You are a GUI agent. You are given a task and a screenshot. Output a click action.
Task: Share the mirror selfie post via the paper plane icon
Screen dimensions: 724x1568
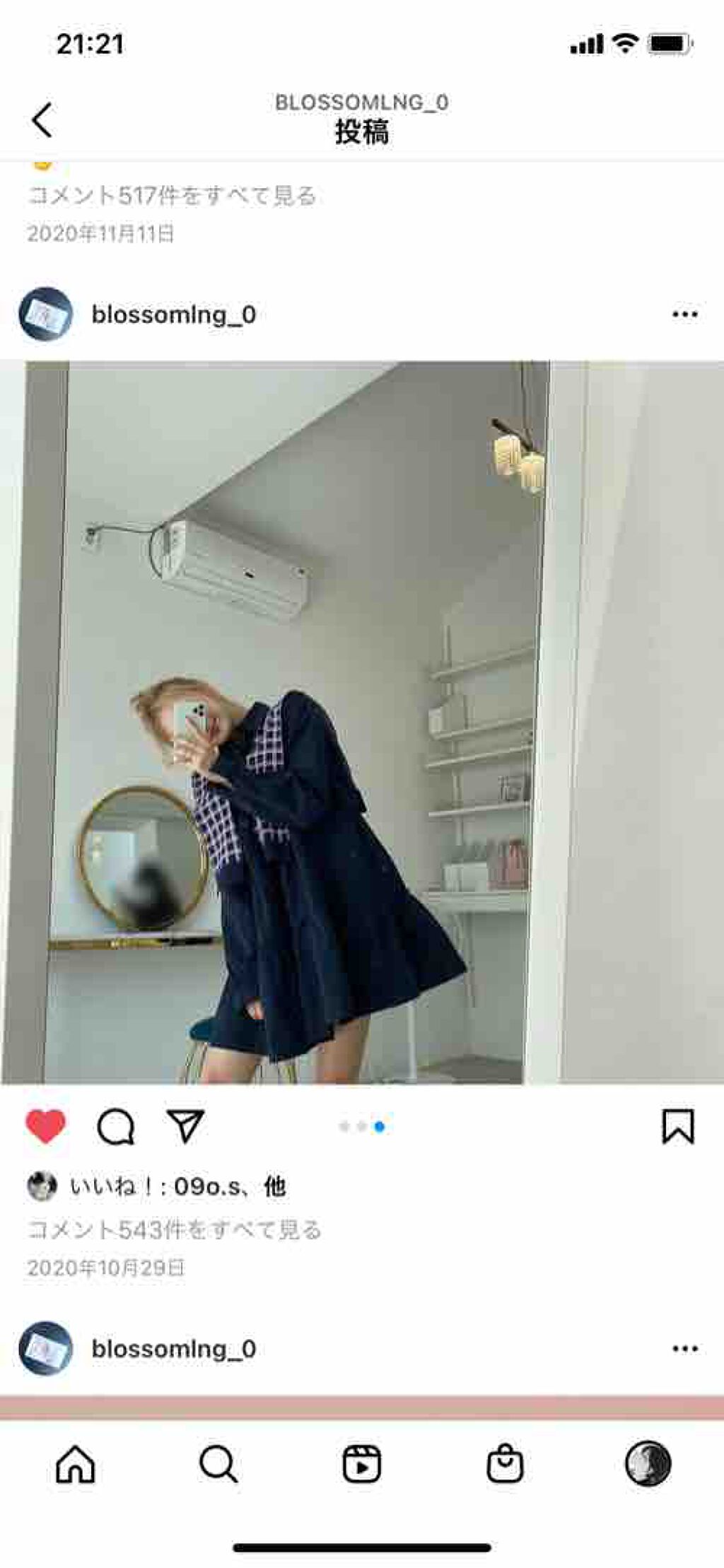(185, 1126)
